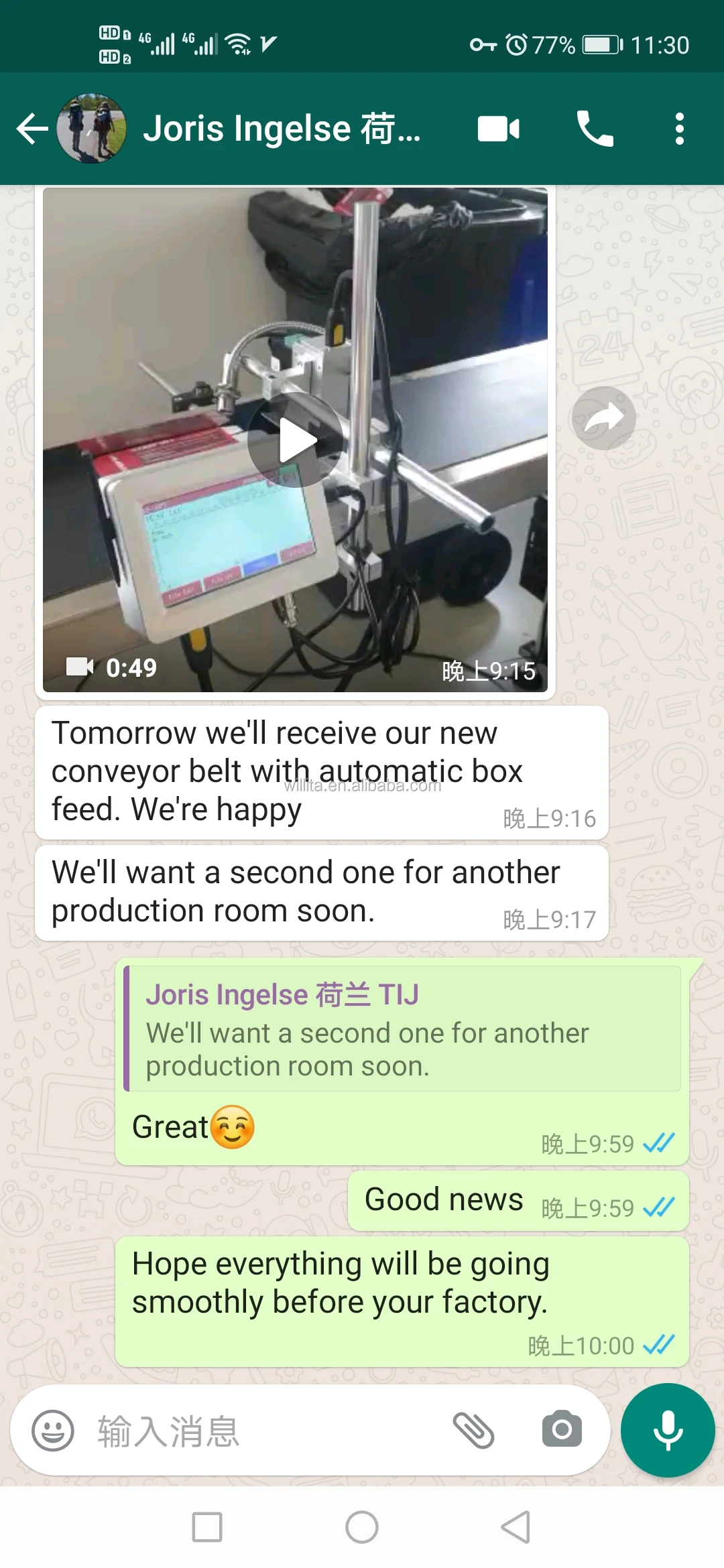The width and height of the screenshot is (724, 1568).
Task: Record a voice message
Action: click(668, 1430)
